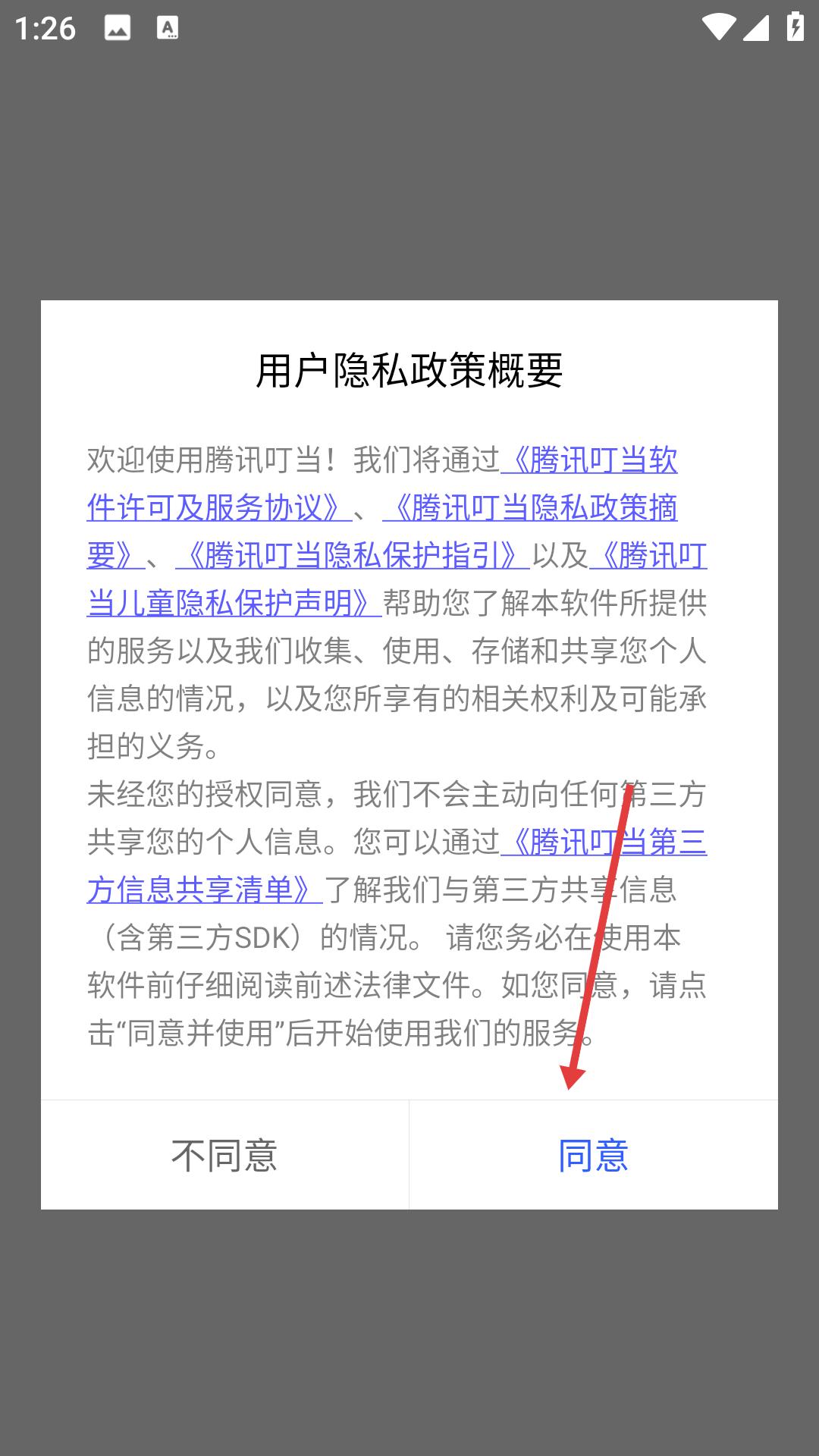Decline with the 不同意 button

(224, 1155)
